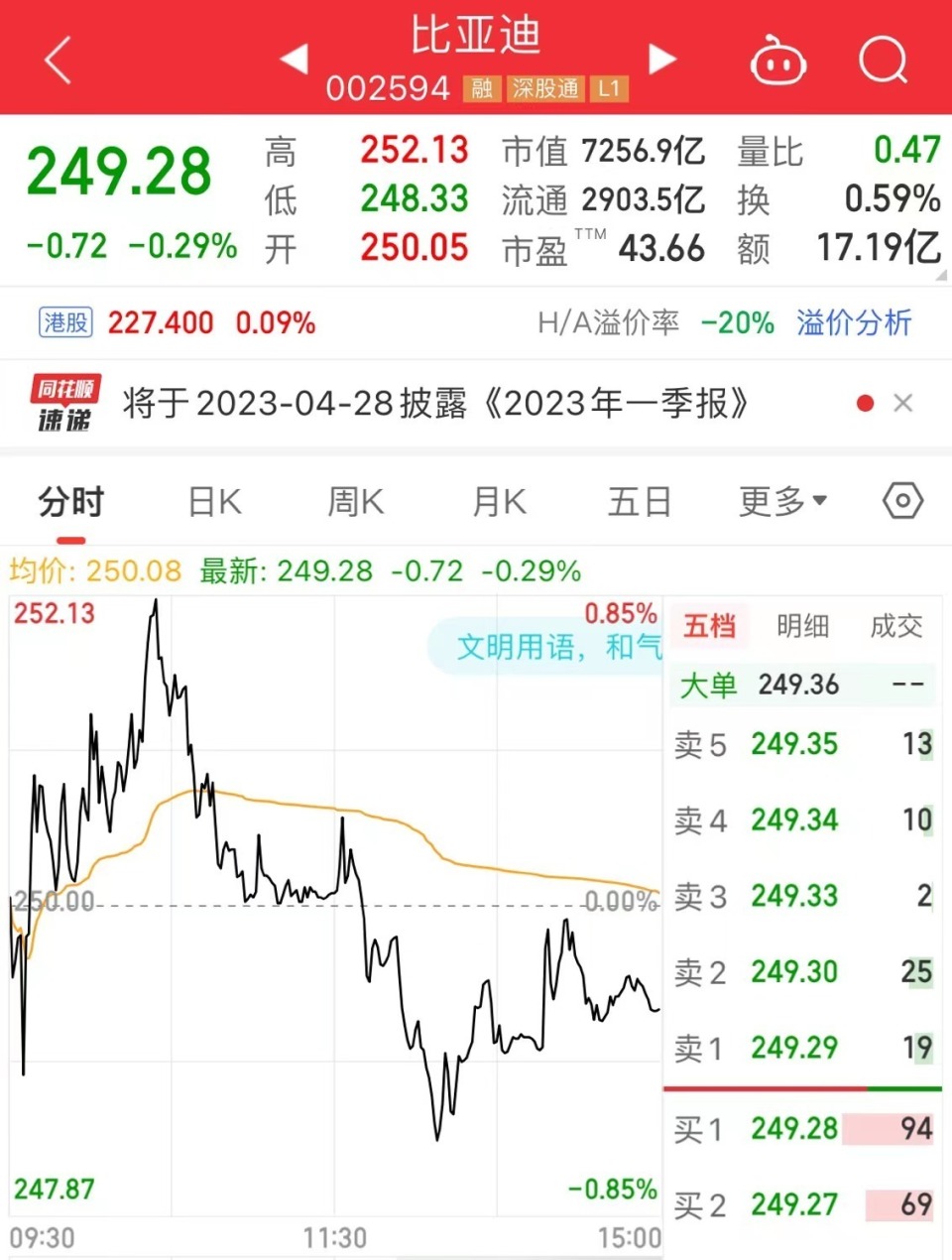Screen dimensions: 952x1260
Task: Click the back arrow to exit
Action: [57, 60]
